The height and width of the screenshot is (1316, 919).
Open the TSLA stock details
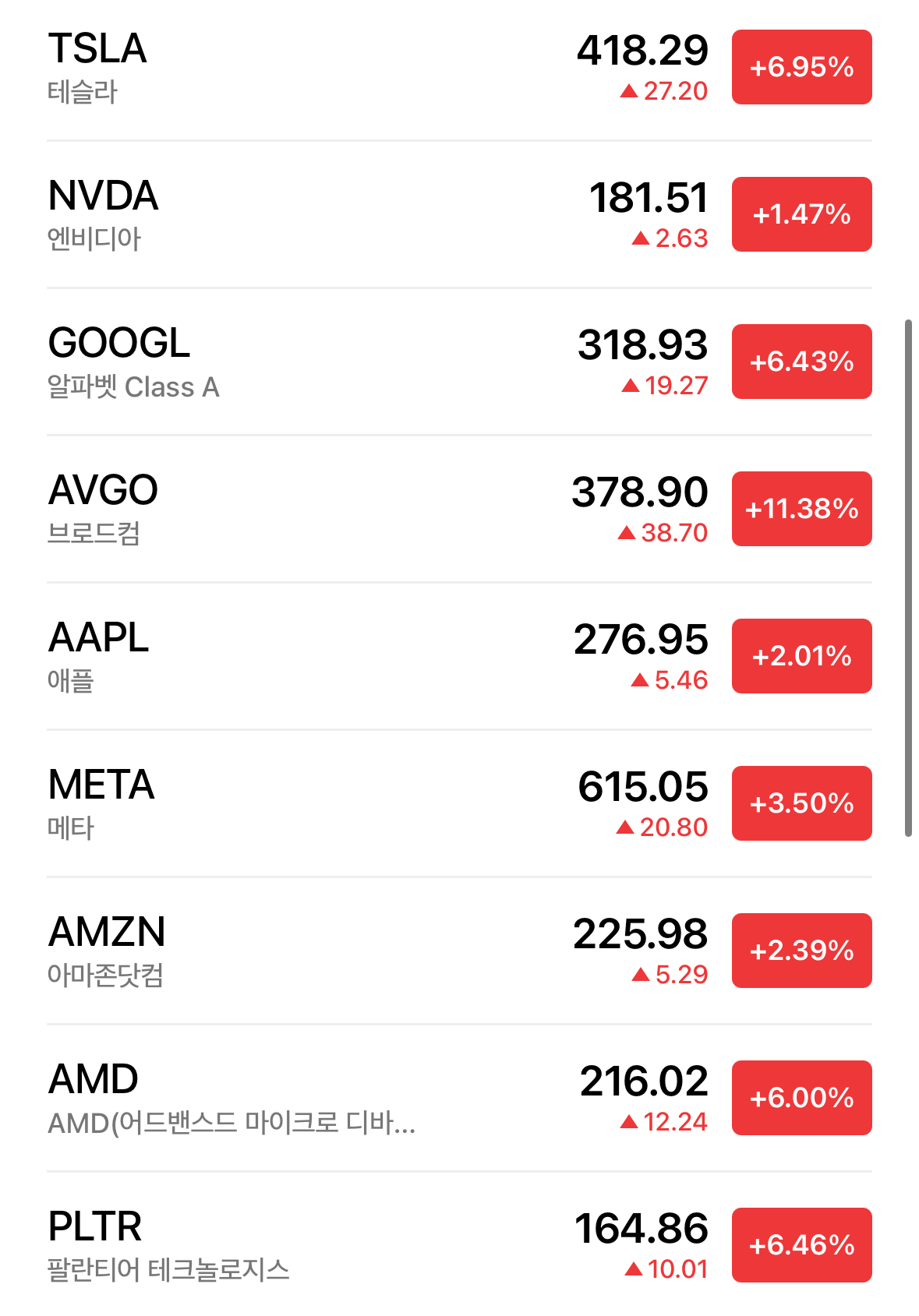click(x=312, y=68)
